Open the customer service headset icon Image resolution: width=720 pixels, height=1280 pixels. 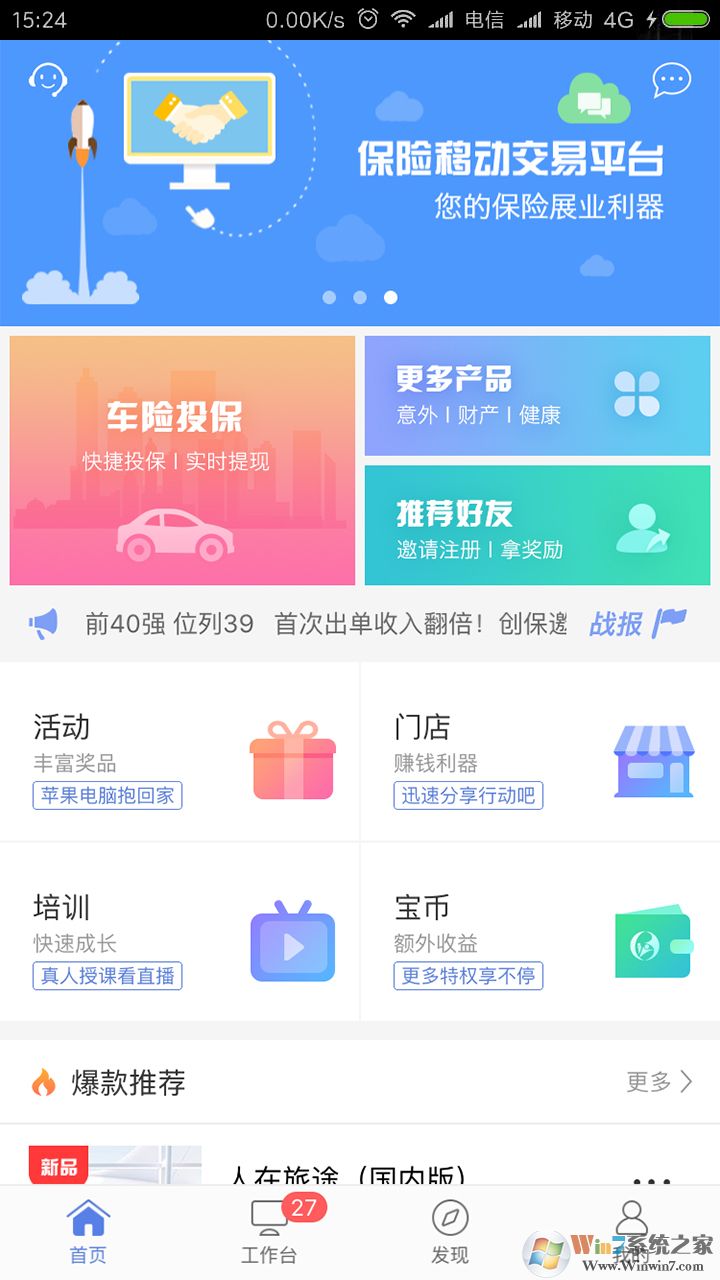pos(47,79)
